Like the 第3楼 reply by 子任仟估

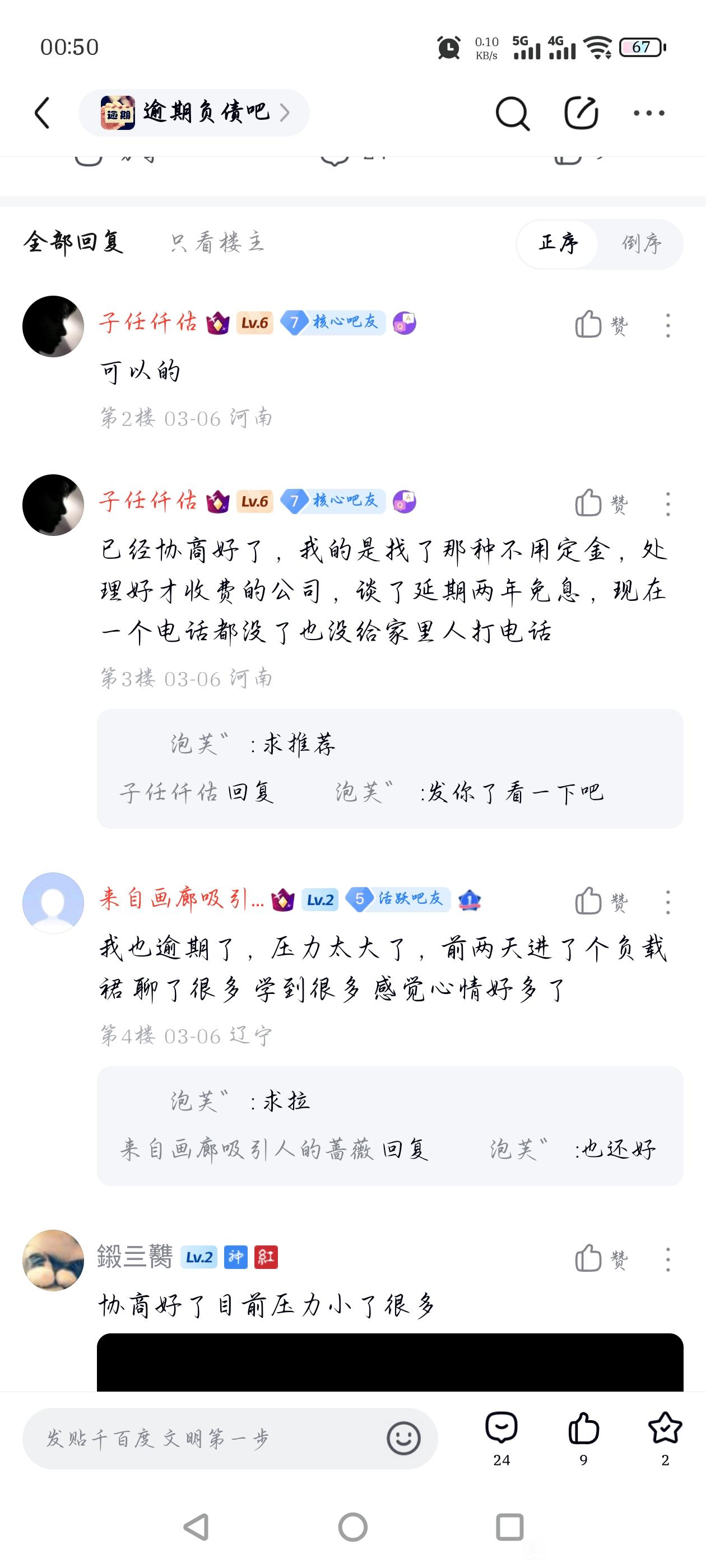point(601,503)
